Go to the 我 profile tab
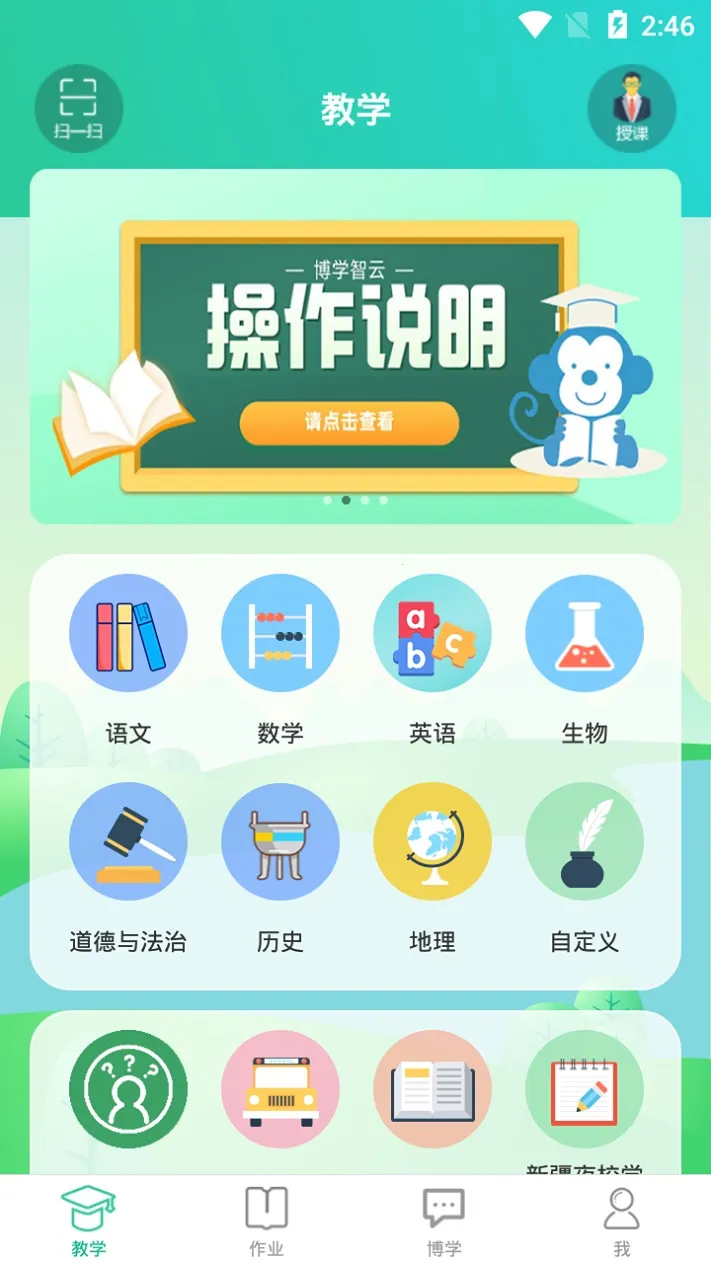This screenshot has width=711, height=1264. click(621, 1220)
